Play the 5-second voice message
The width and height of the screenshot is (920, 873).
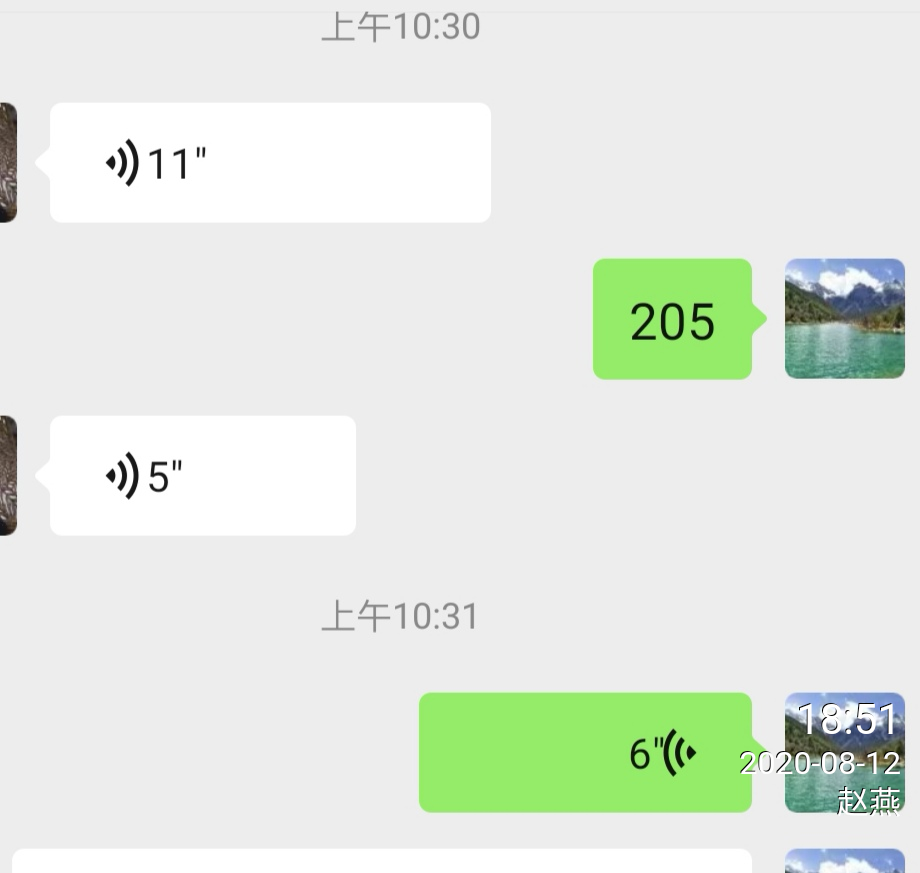tap(203, 476)
